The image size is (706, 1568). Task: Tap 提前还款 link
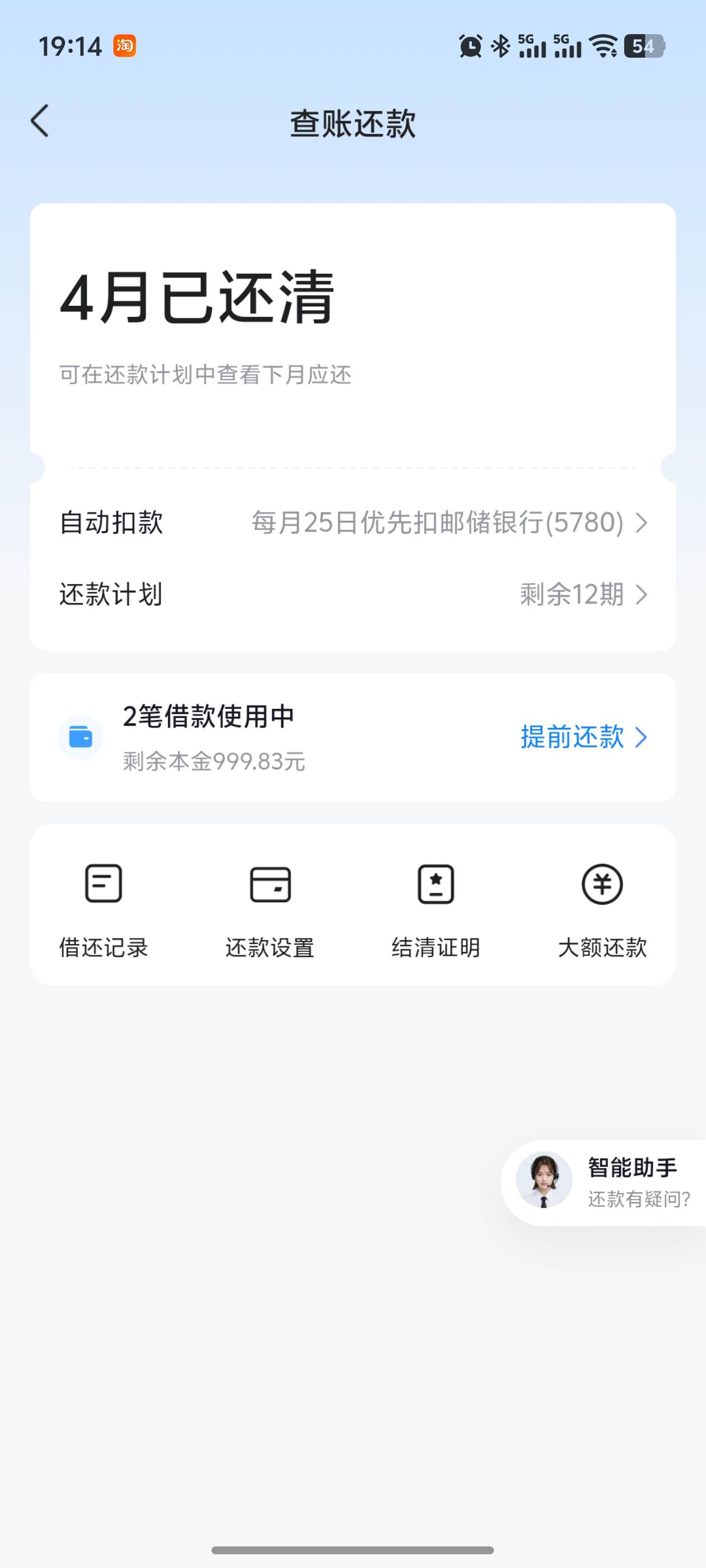point(582,737)
